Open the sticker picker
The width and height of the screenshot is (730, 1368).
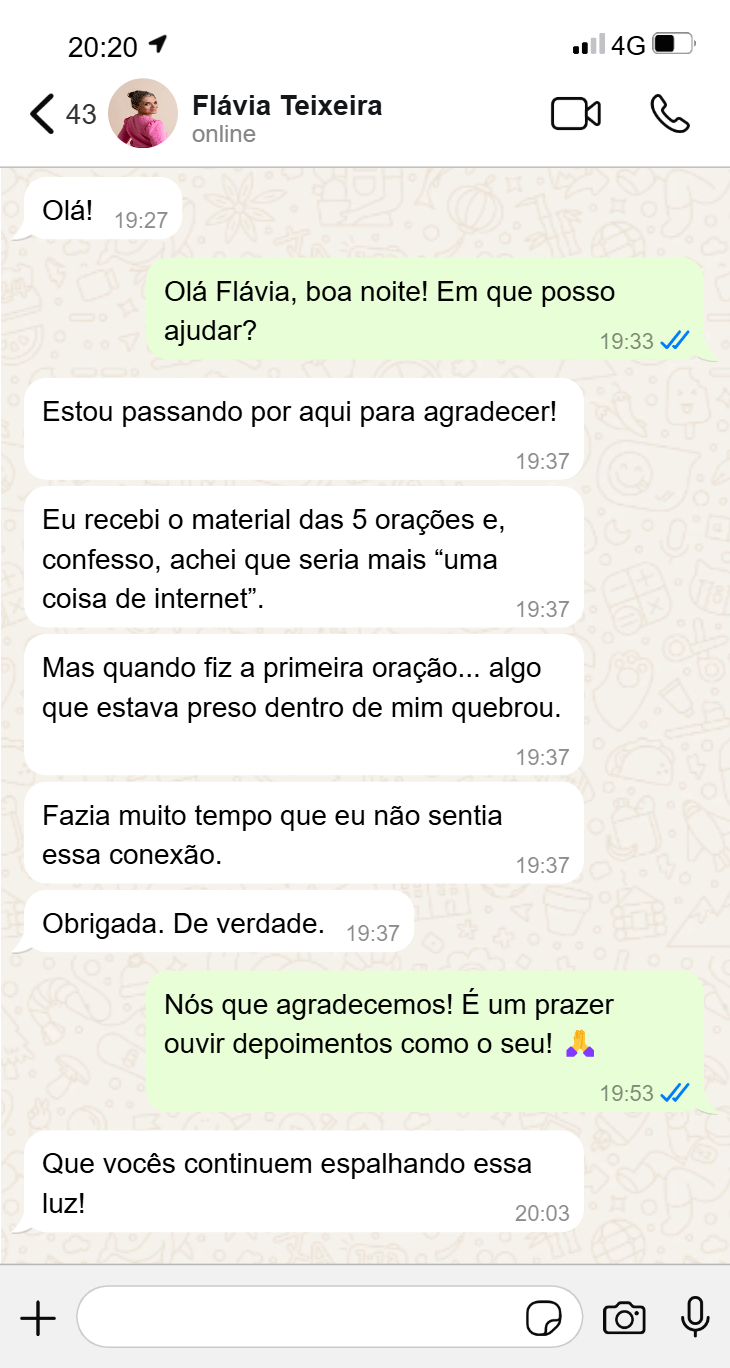tap(544, 1319)
